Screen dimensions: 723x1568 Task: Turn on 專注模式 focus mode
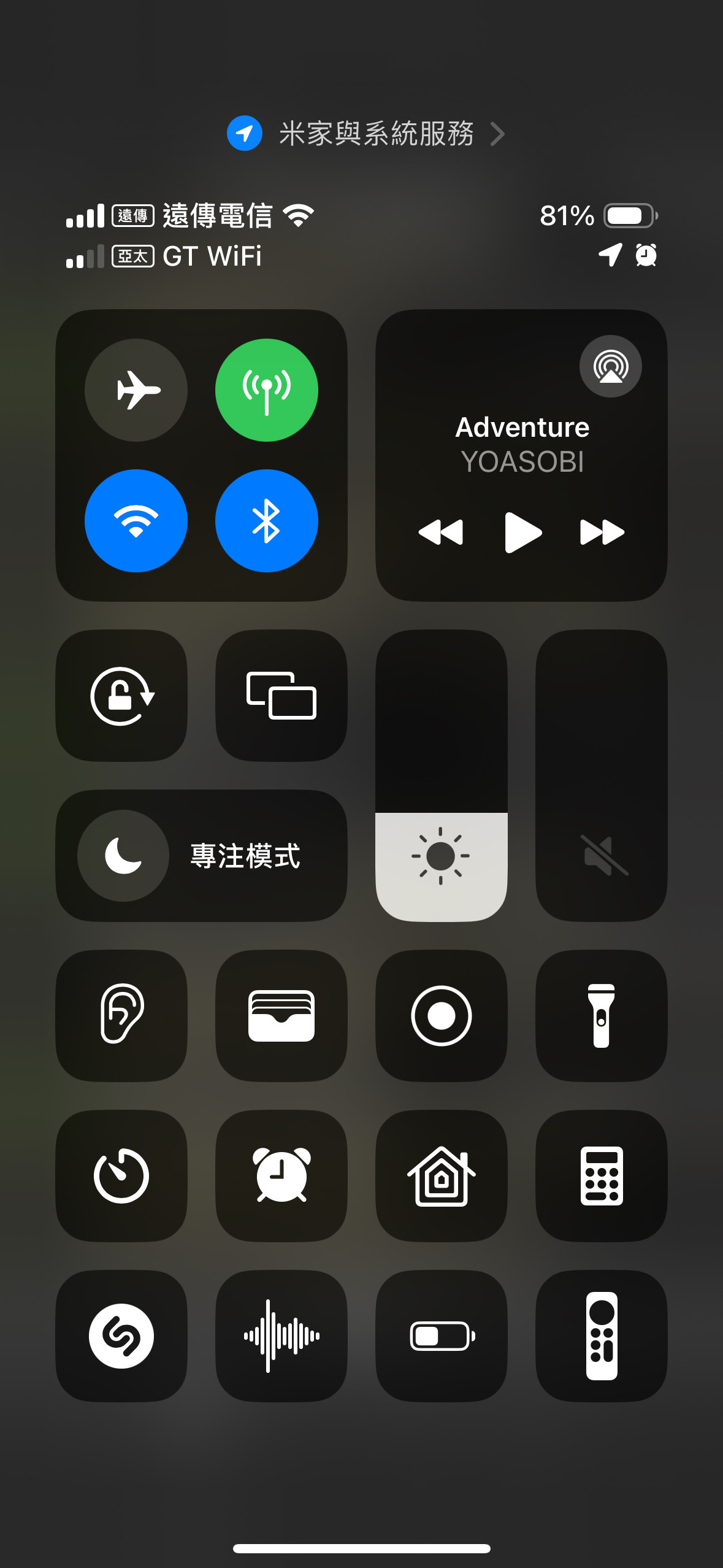coord(201,855)
